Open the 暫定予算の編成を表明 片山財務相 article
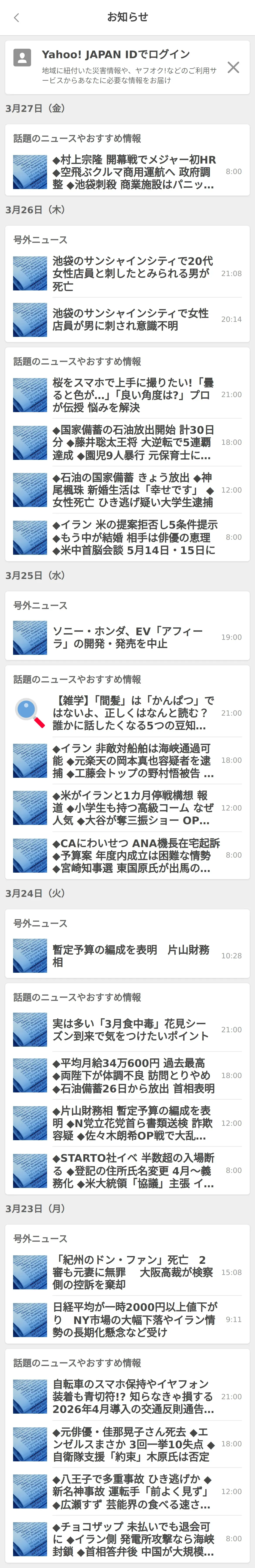The height and width of the screenshot is (1568, 255). click(x=127, y=956)
